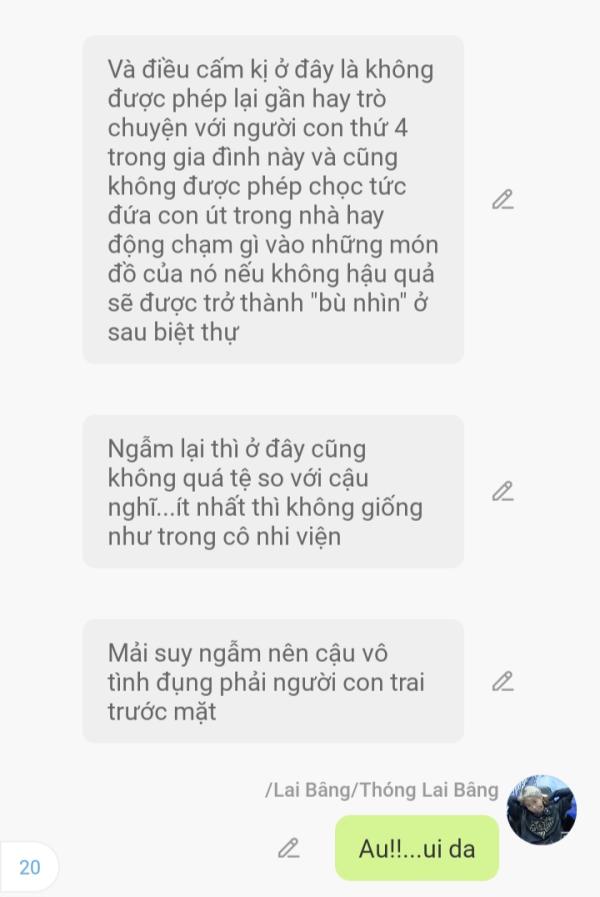Edit the message starting "Và điều cấm kị"
Screen dimensions: 600x897
[502, 199]
